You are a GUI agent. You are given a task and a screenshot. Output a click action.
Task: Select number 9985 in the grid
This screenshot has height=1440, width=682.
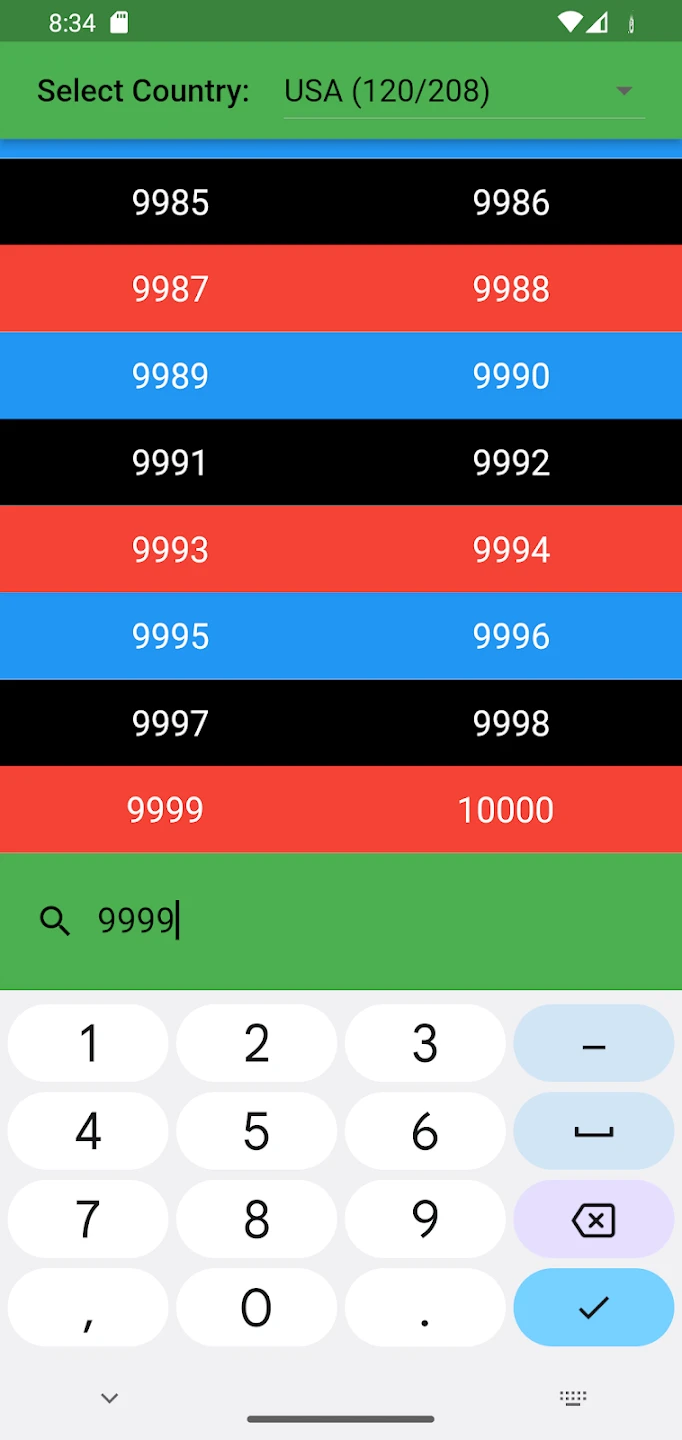pyautogui.click(x=170, y=202)
